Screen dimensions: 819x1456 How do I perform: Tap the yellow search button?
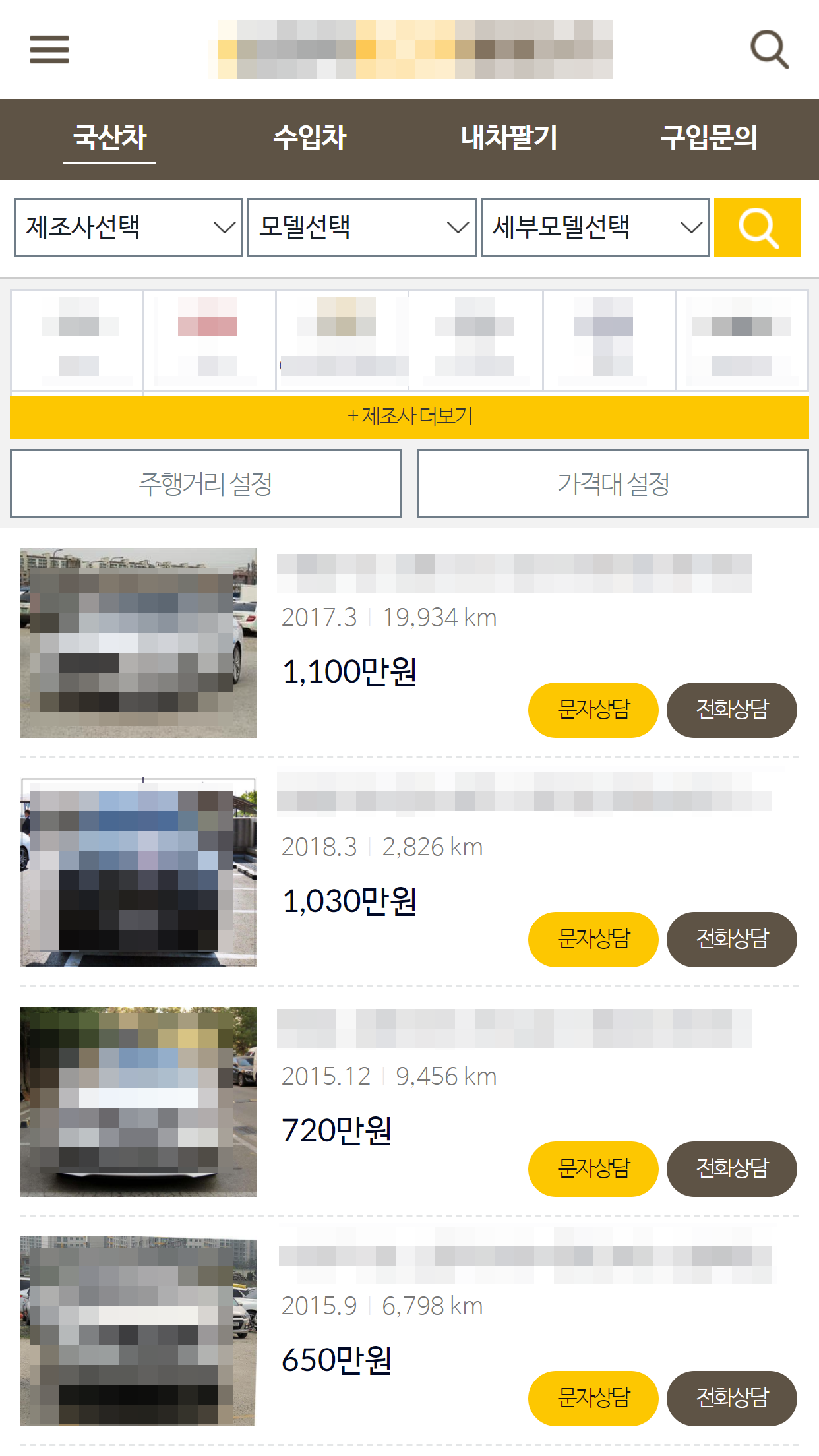click(758, 228)
